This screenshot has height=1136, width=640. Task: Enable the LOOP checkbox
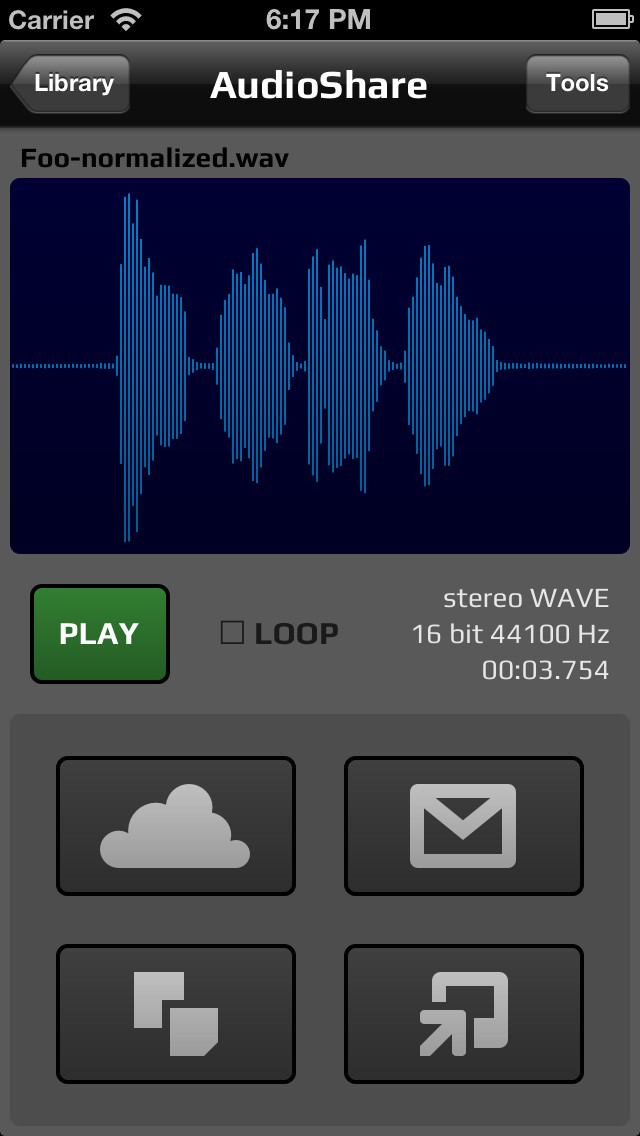[x=232, y=633]
